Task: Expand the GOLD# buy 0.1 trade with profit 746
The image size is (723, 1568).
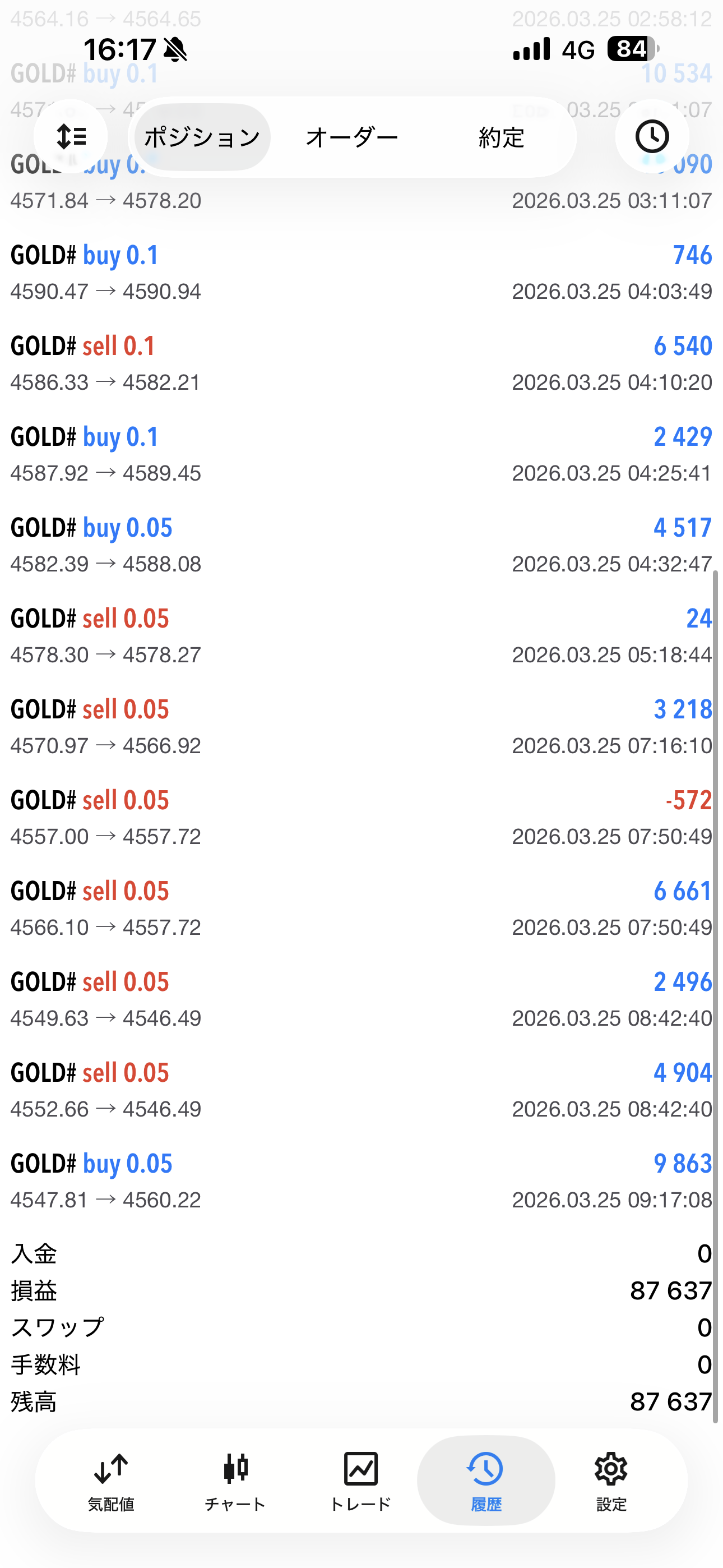Action: tap(361, 273)
